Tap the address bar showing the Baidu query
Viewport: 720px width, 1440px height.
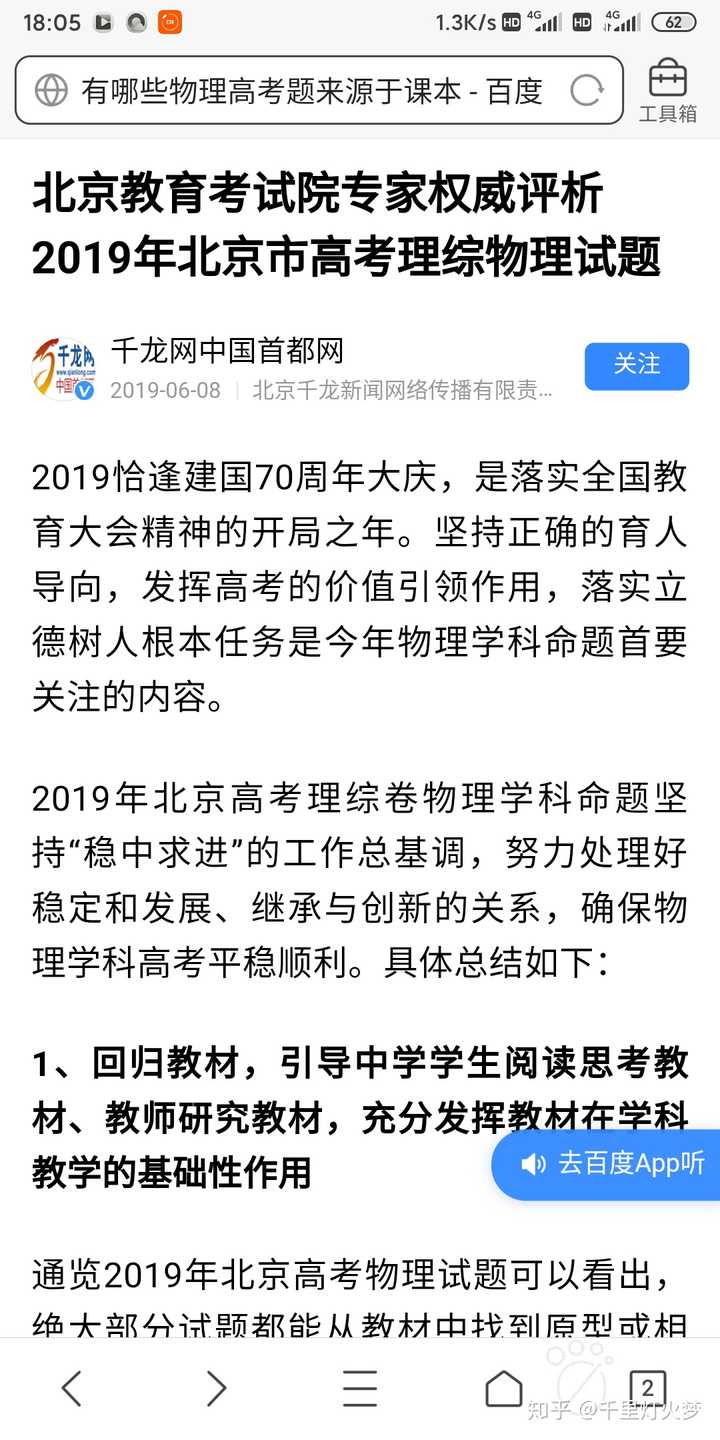point(319,90)
